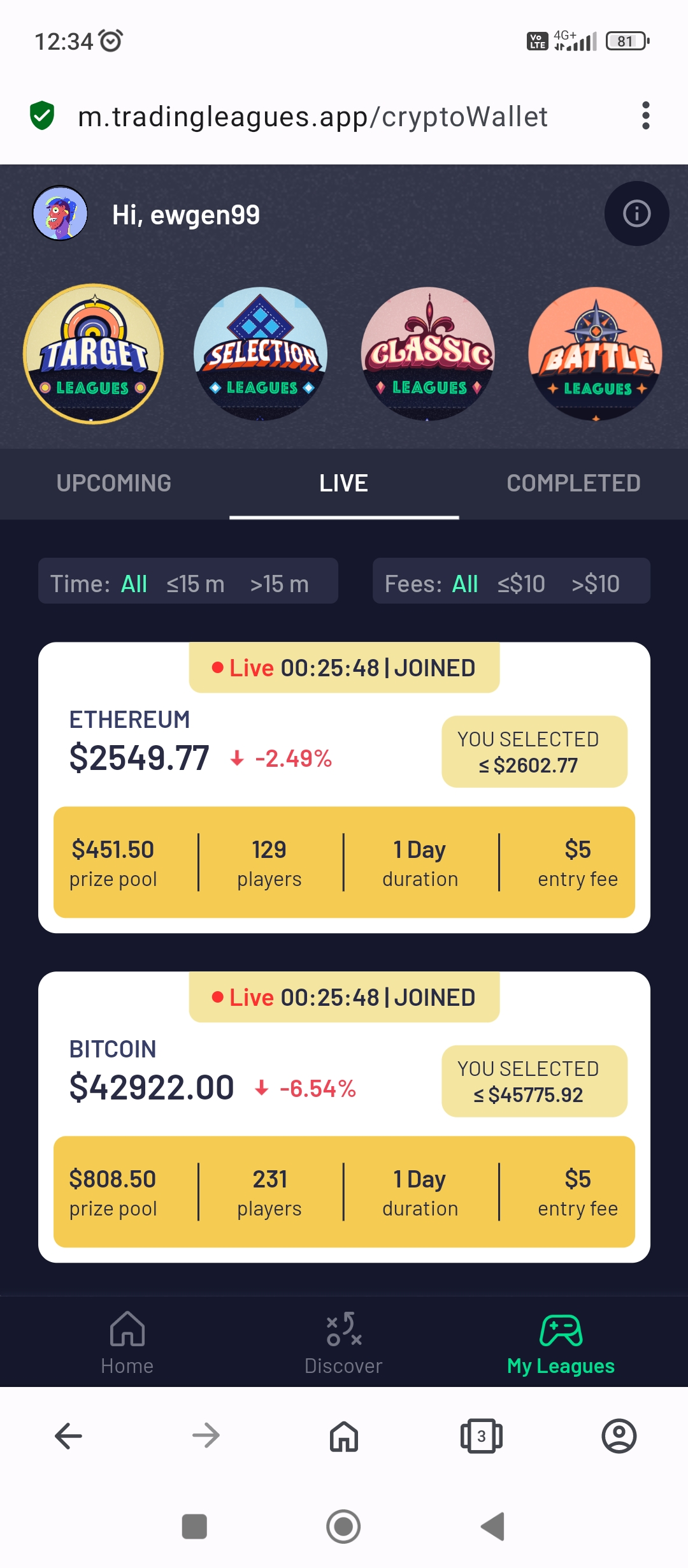Filter time to ≤15 m

click(196, 583)
